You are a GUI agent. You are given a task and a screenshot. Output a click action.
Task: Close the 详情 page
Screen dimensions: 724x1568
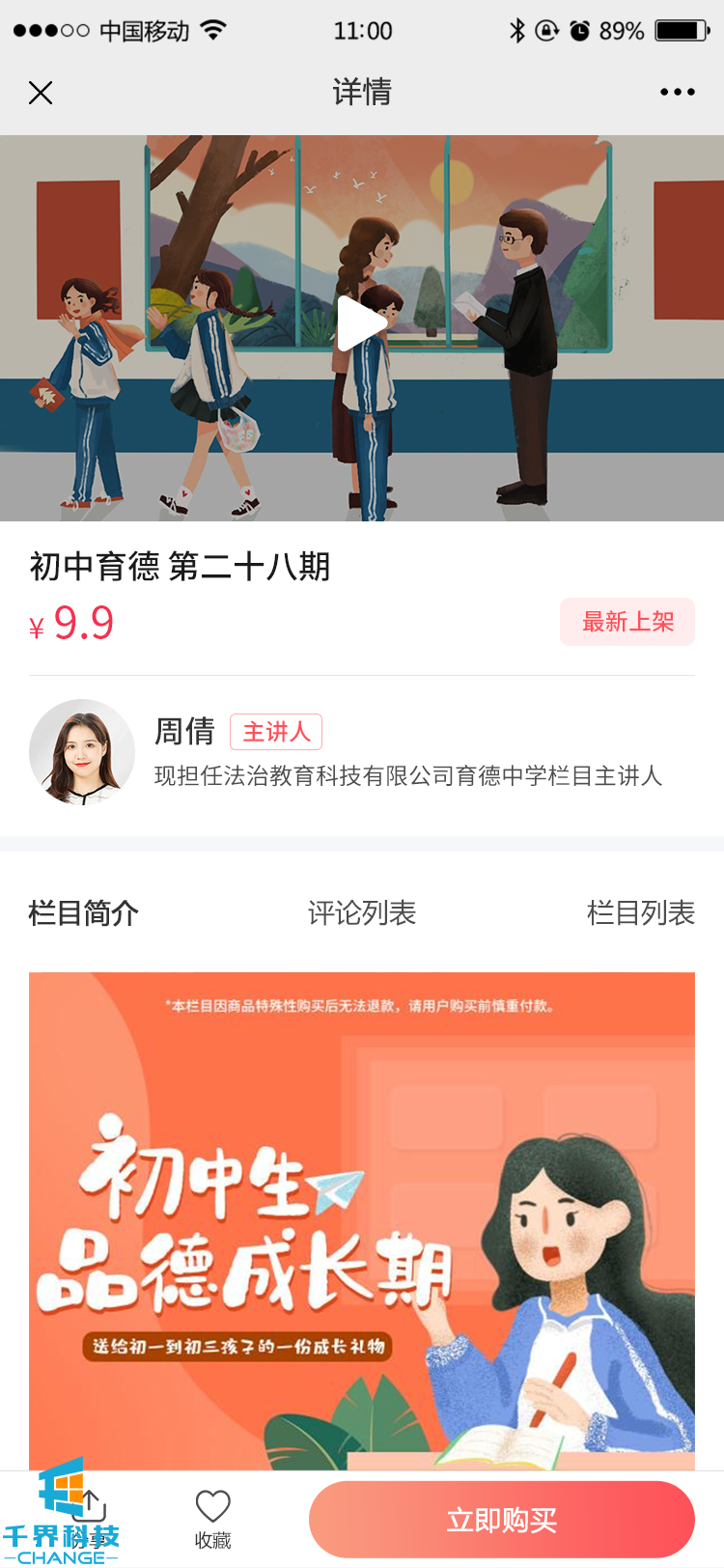(41, 93)
